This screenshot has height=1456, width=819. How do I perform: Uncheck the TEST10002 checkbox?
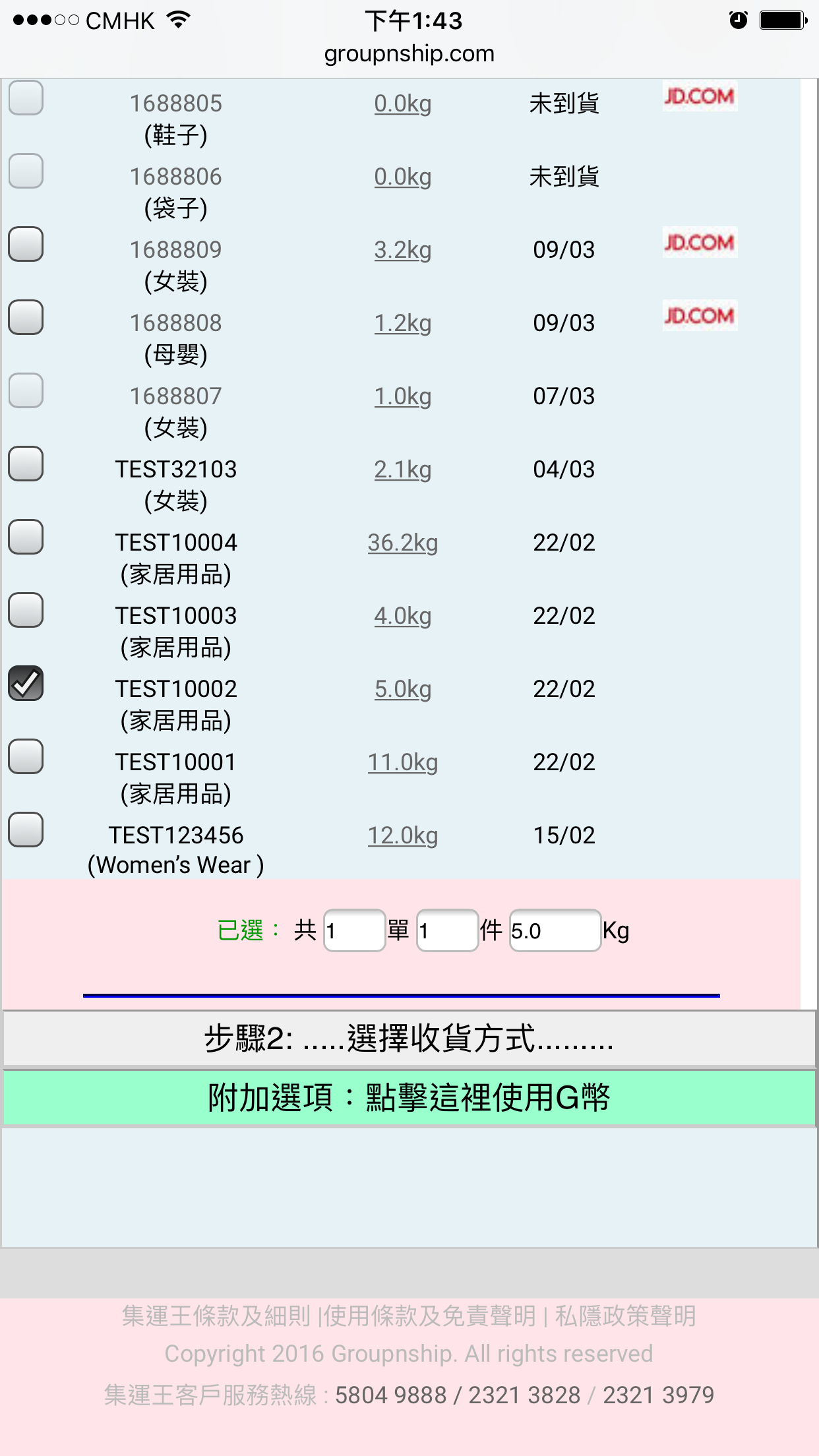(x=26, y=684)
